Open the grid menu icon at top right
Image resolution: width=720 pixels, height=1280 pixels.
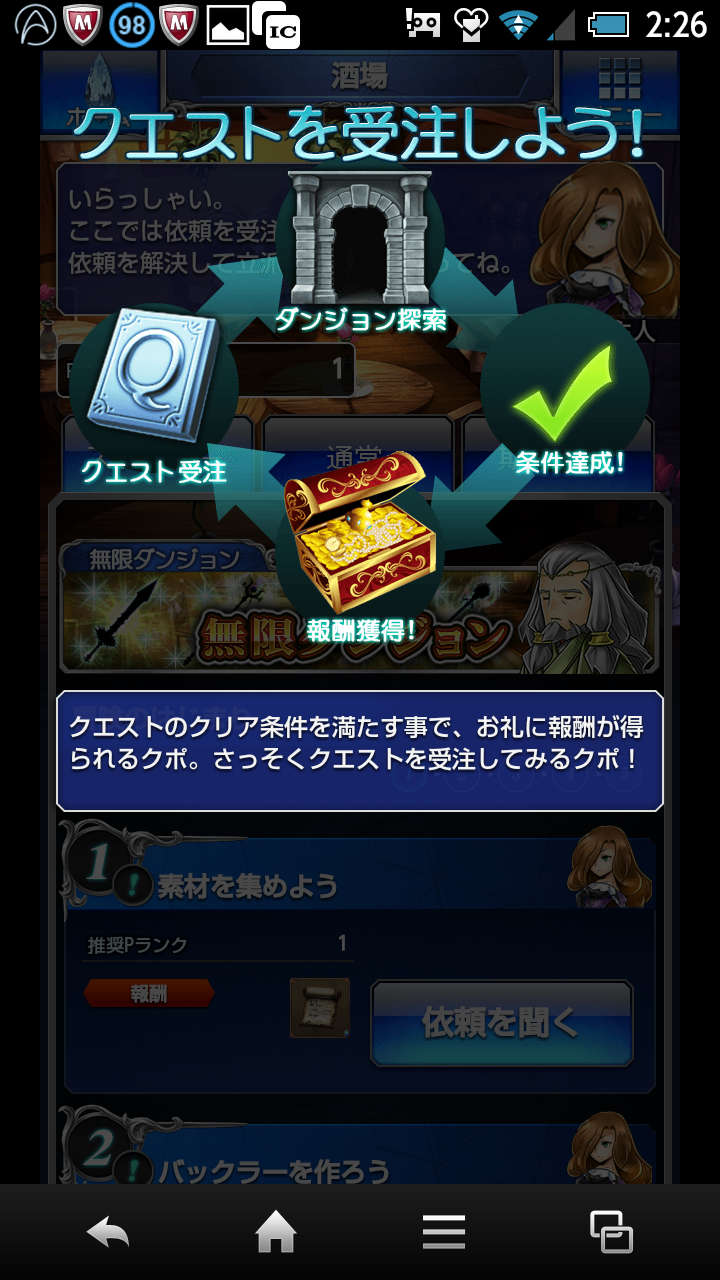pos(619,78)
